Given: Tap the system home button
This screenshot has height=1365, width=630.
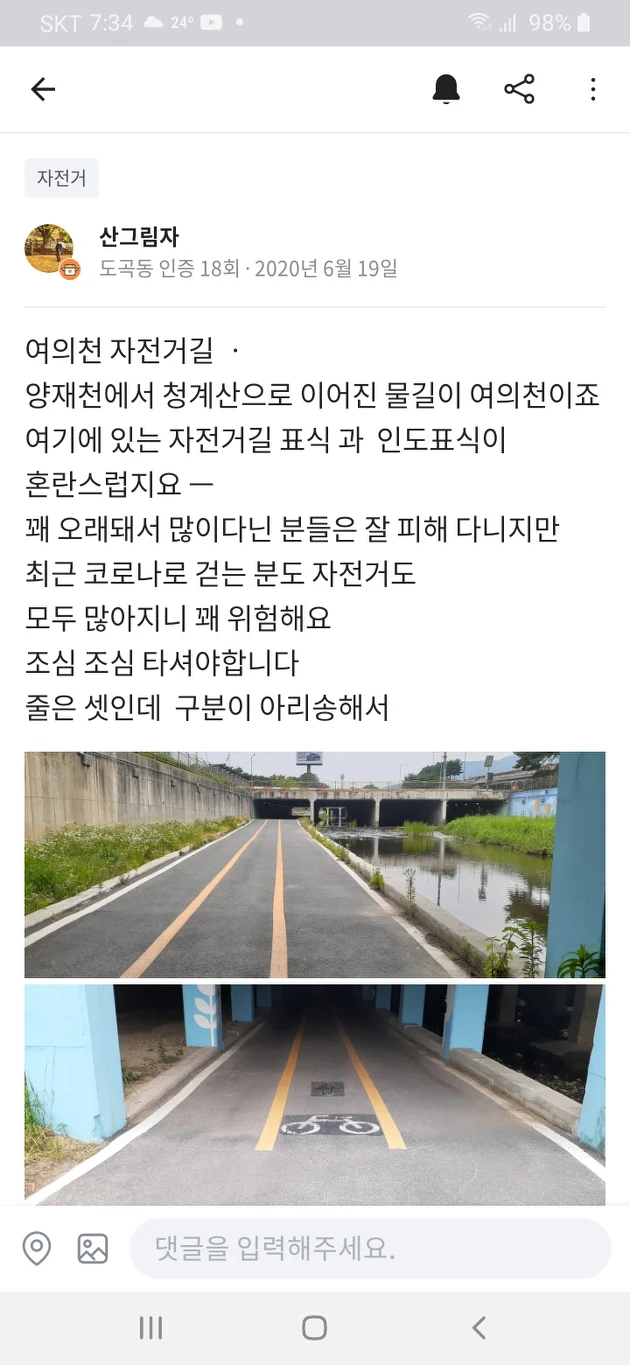Looking at the screenshot, I should 314,1328.
